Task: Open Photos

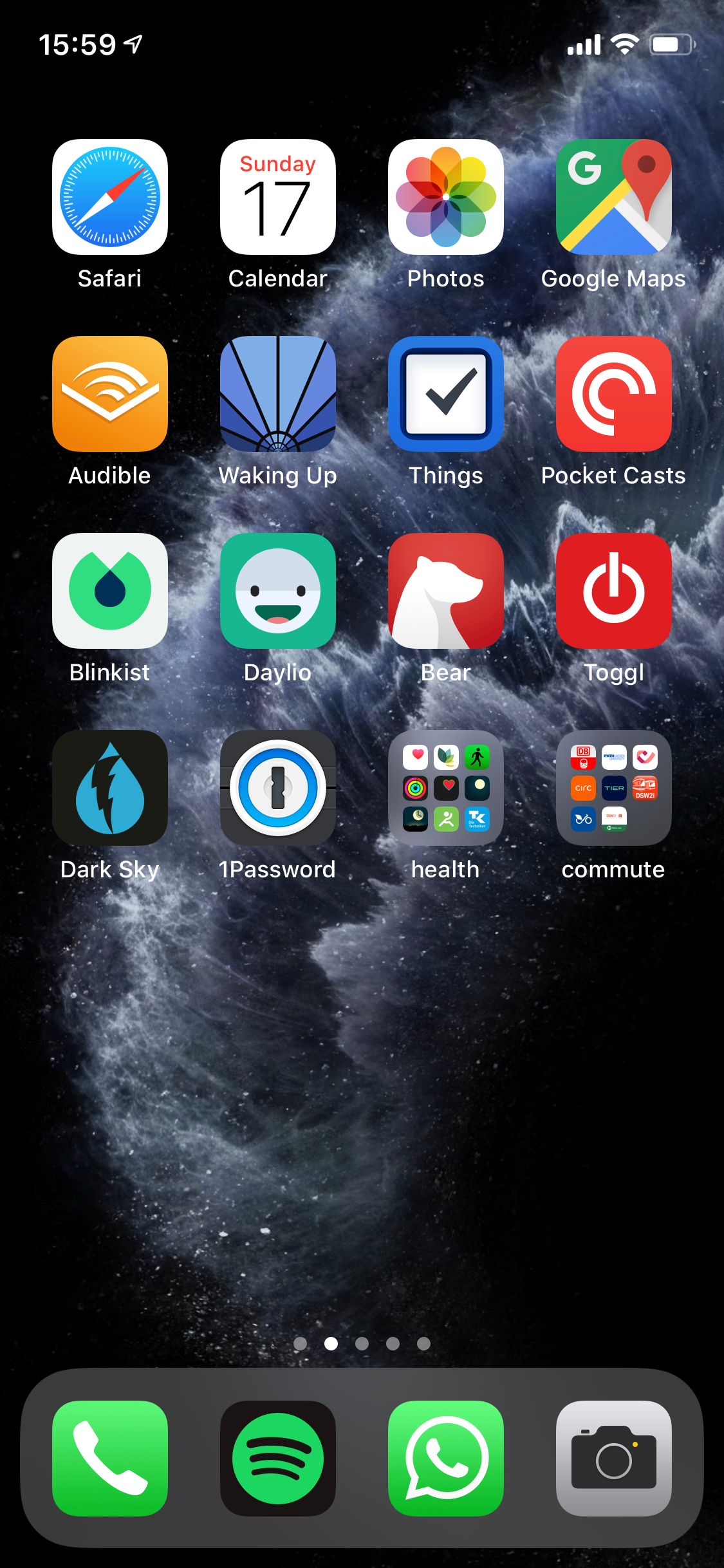Action: point(446,197)
